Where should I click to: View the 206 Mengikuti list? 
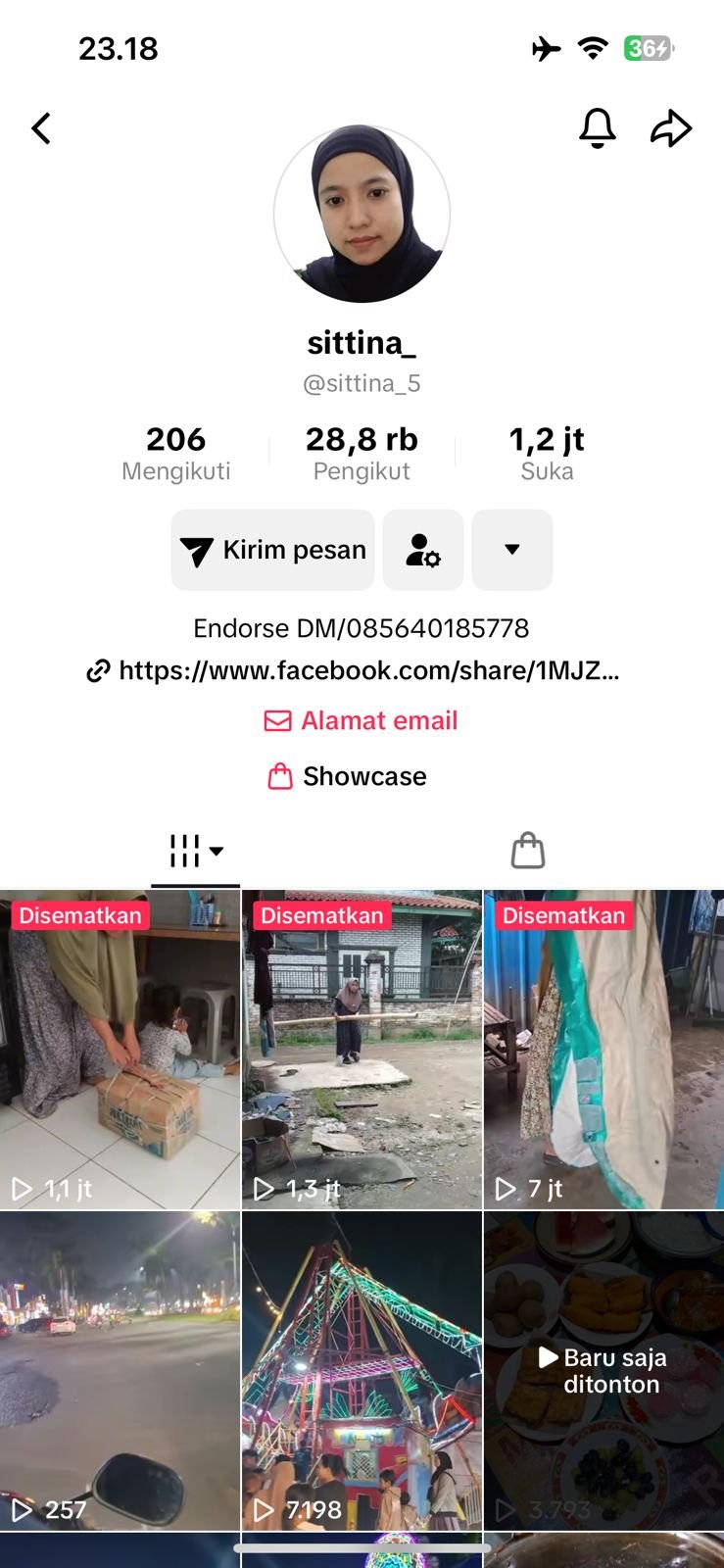(x=176, y=453)
